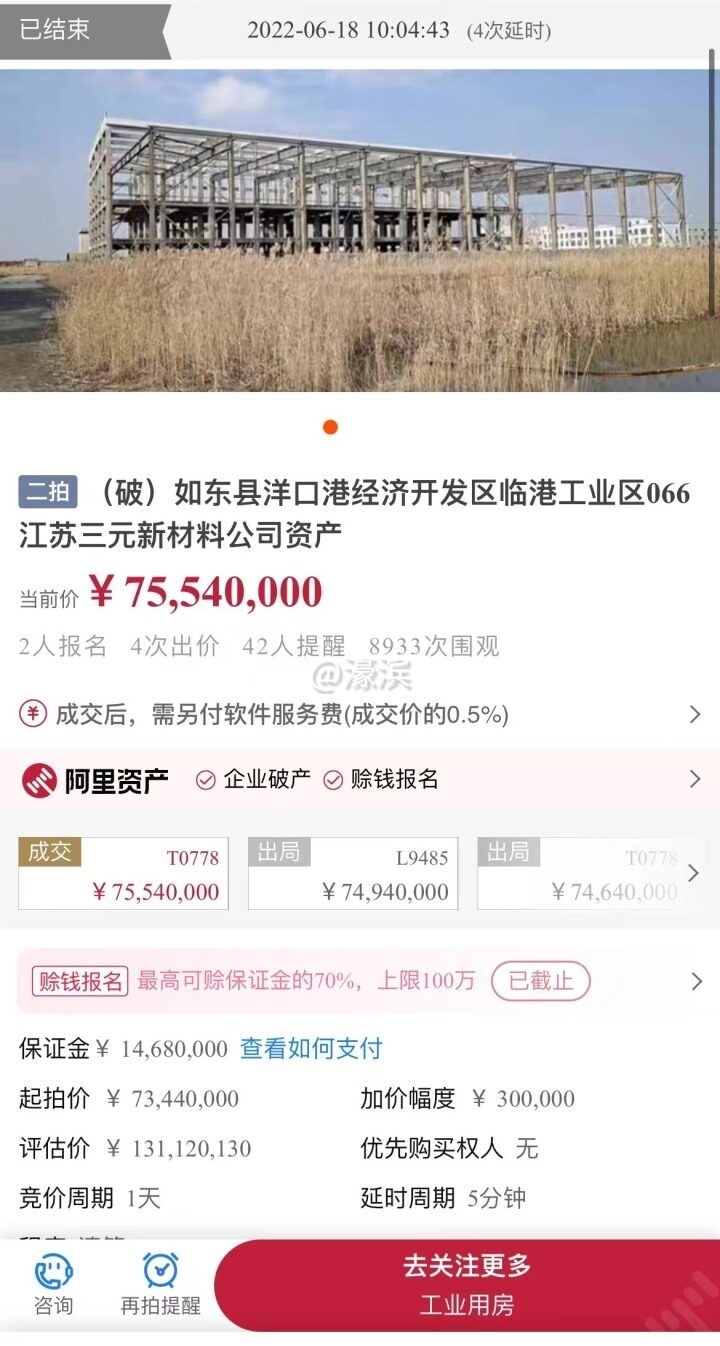This screenshot has width=720, height=1346.
Task: Open the 咨询 consultation icon
Action: [x=53, y=1285]
